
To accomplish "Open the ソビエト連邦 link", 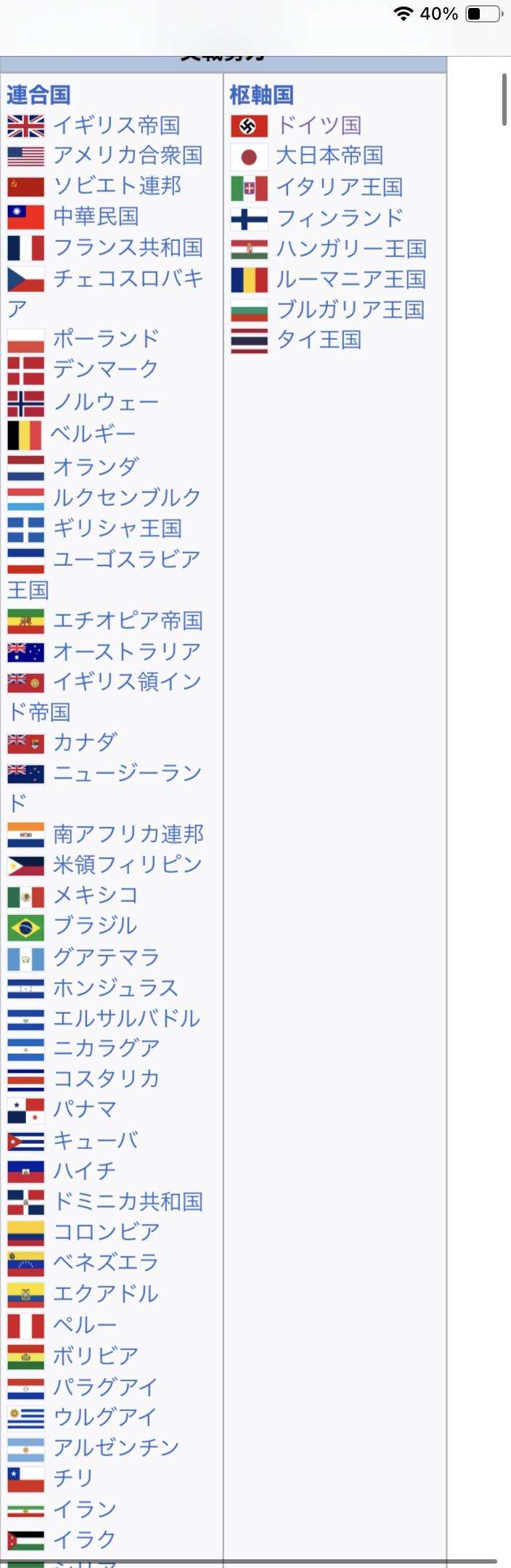I will click(x=117, y=186).
